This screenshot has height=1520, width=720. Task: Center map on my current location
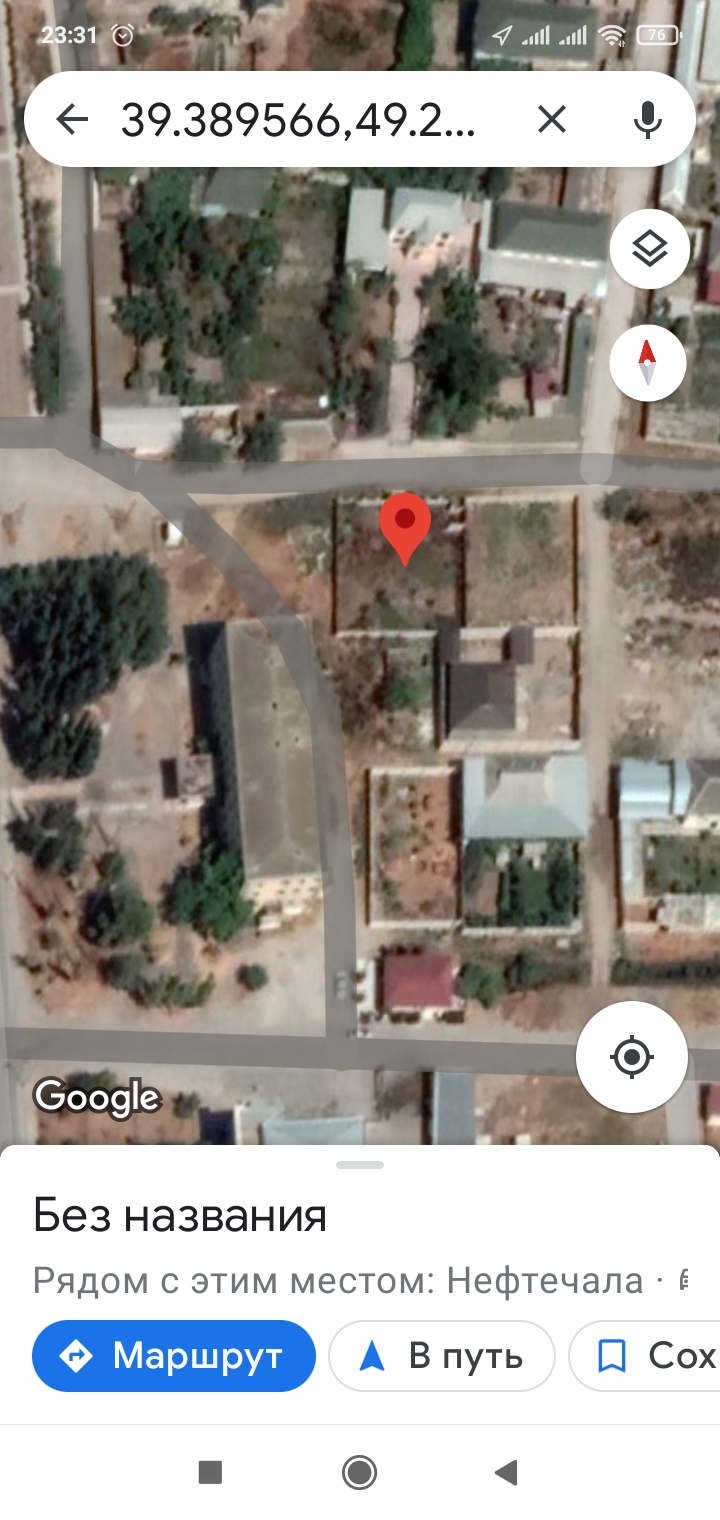(x=632, y=1056)
